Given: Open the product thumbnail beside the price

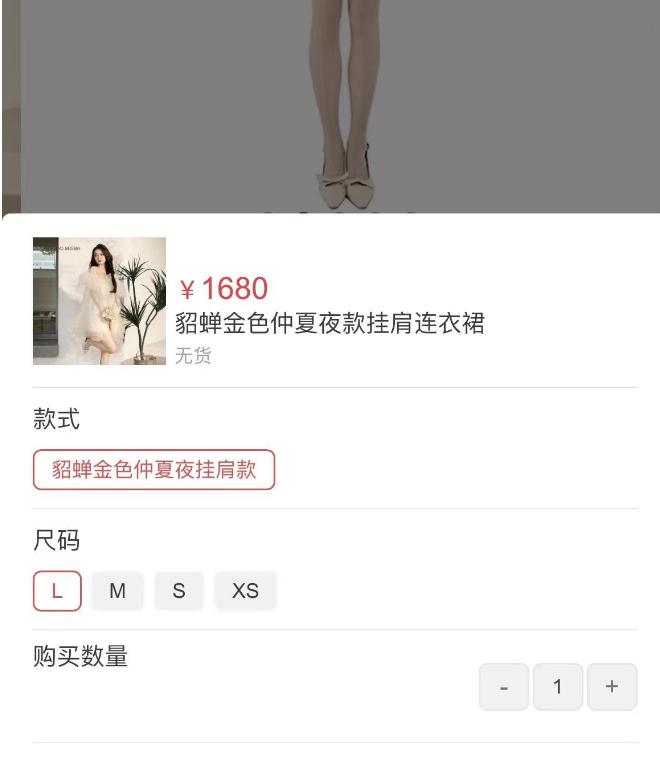Looking at the screenshot, I should 99,301.
